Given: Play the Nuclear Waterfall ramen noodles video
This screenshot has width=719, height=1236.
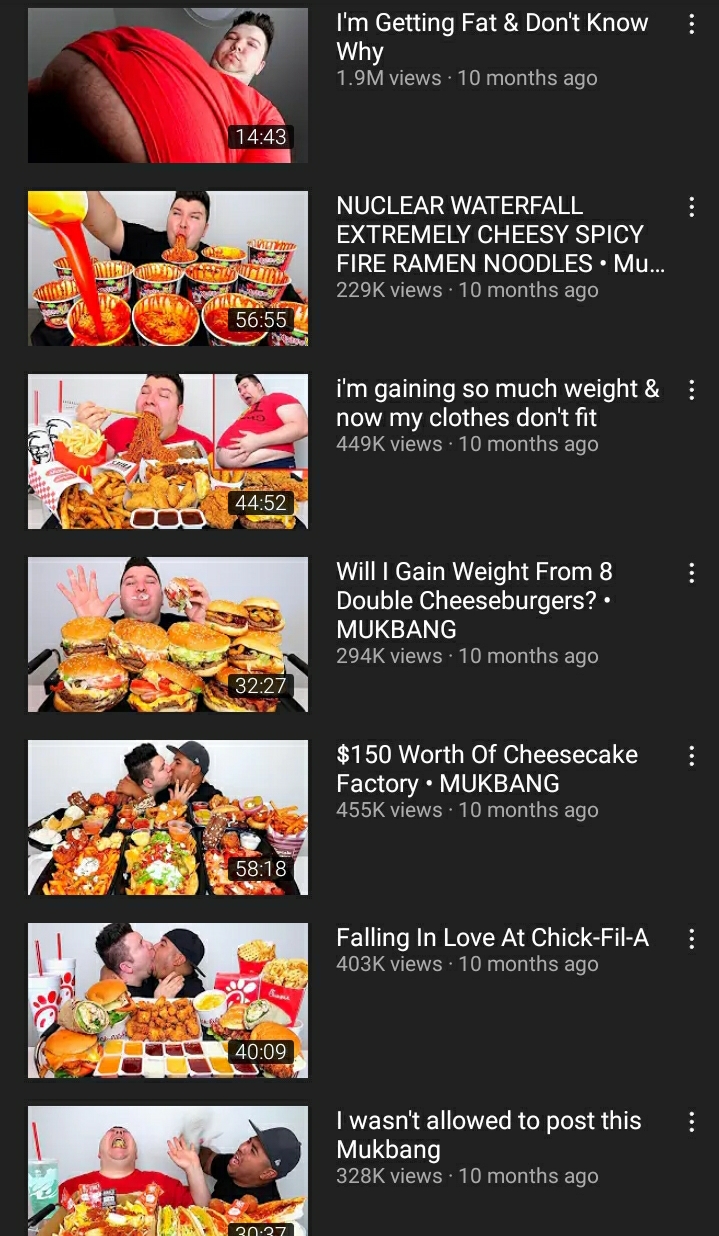Looking at the screenshot, I should point(168,268).
